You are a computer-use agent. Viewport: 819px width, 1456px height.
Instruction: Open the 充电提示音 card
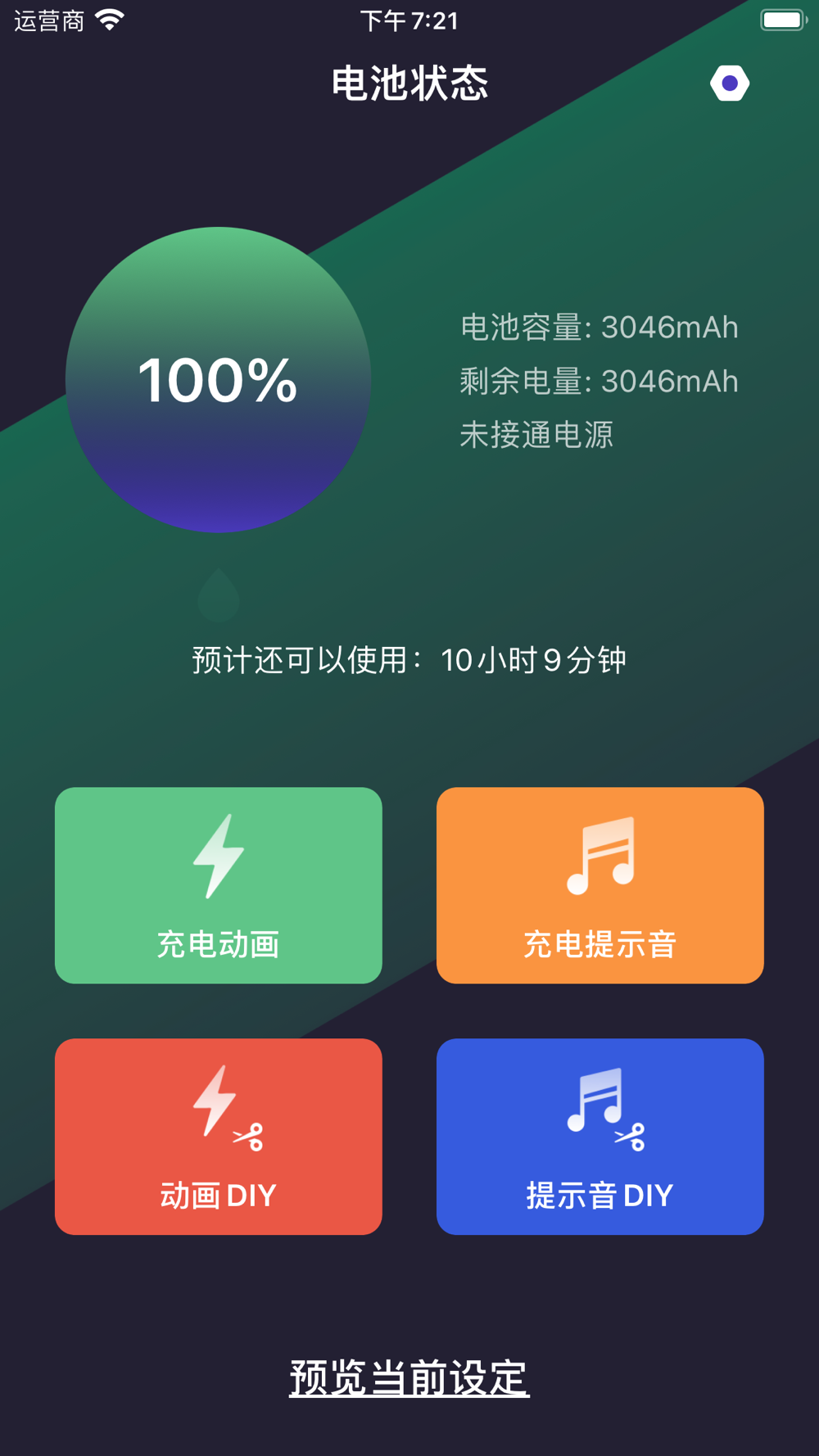pos(600,885)
